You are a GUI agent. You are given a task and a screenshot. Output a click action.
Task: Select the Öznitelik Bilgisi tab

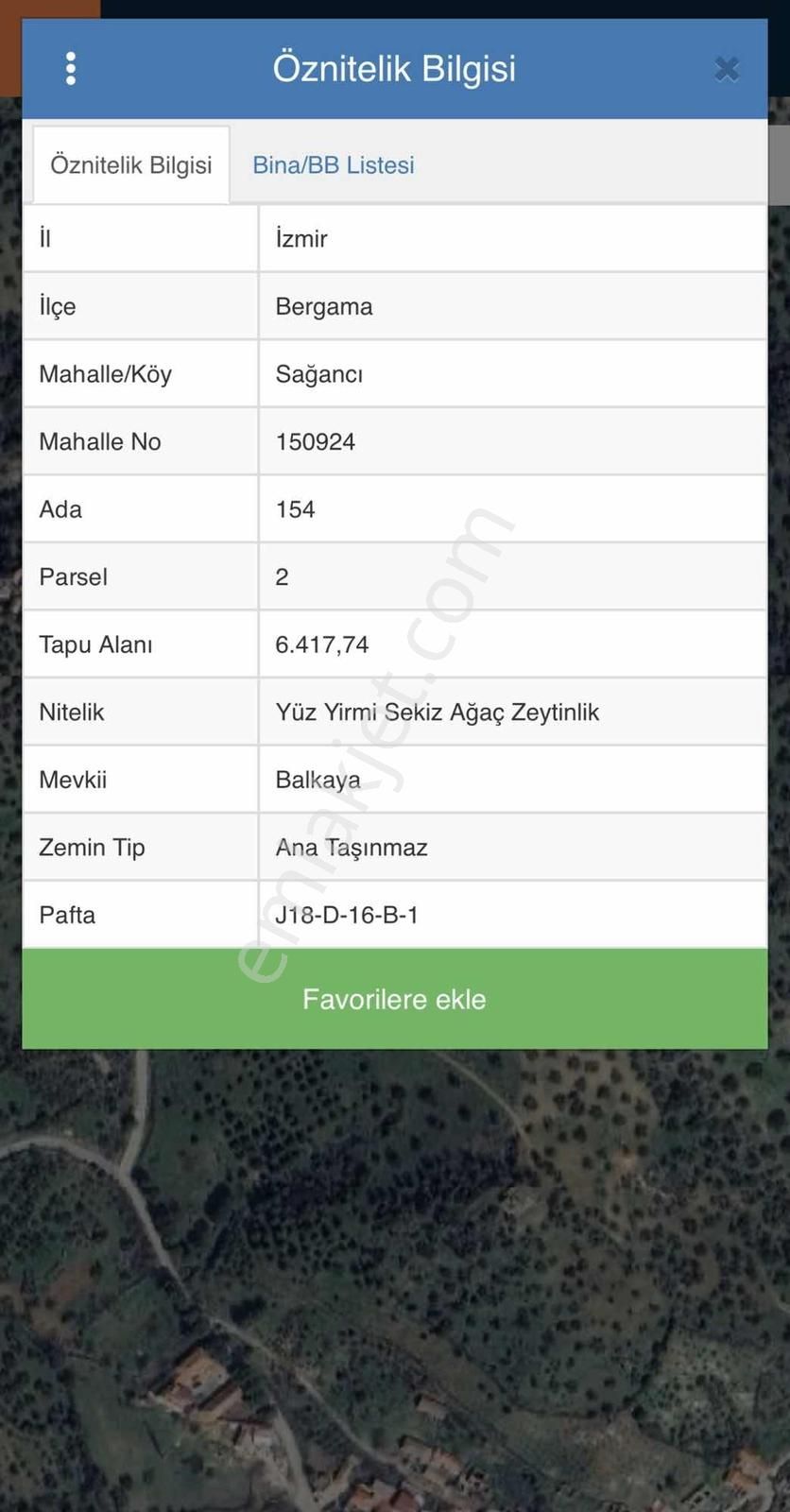pyautogui.click(x=131, y=165)
